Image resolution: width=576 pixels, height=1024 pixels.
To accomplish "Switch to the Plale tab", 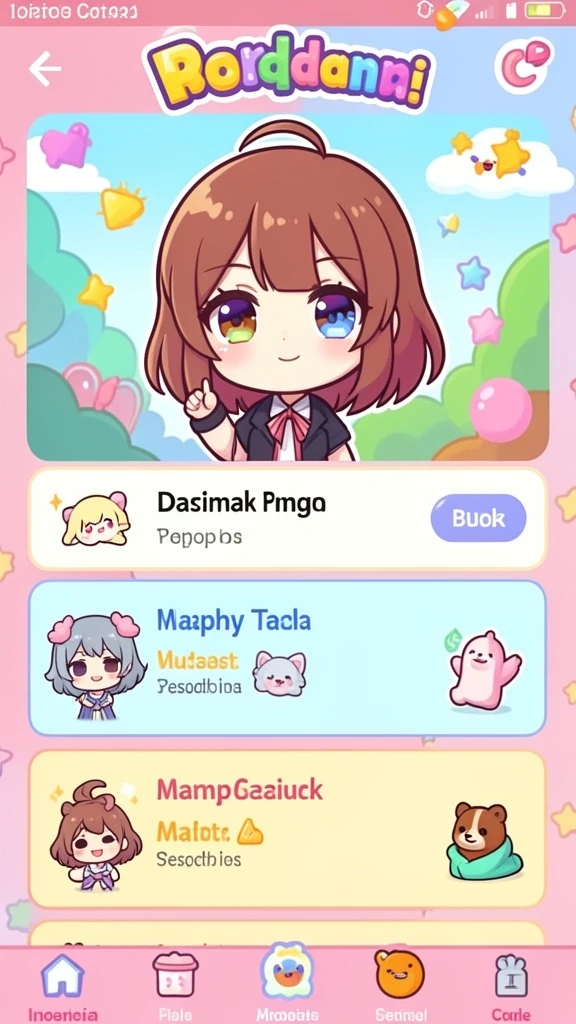I will (174, 984).
